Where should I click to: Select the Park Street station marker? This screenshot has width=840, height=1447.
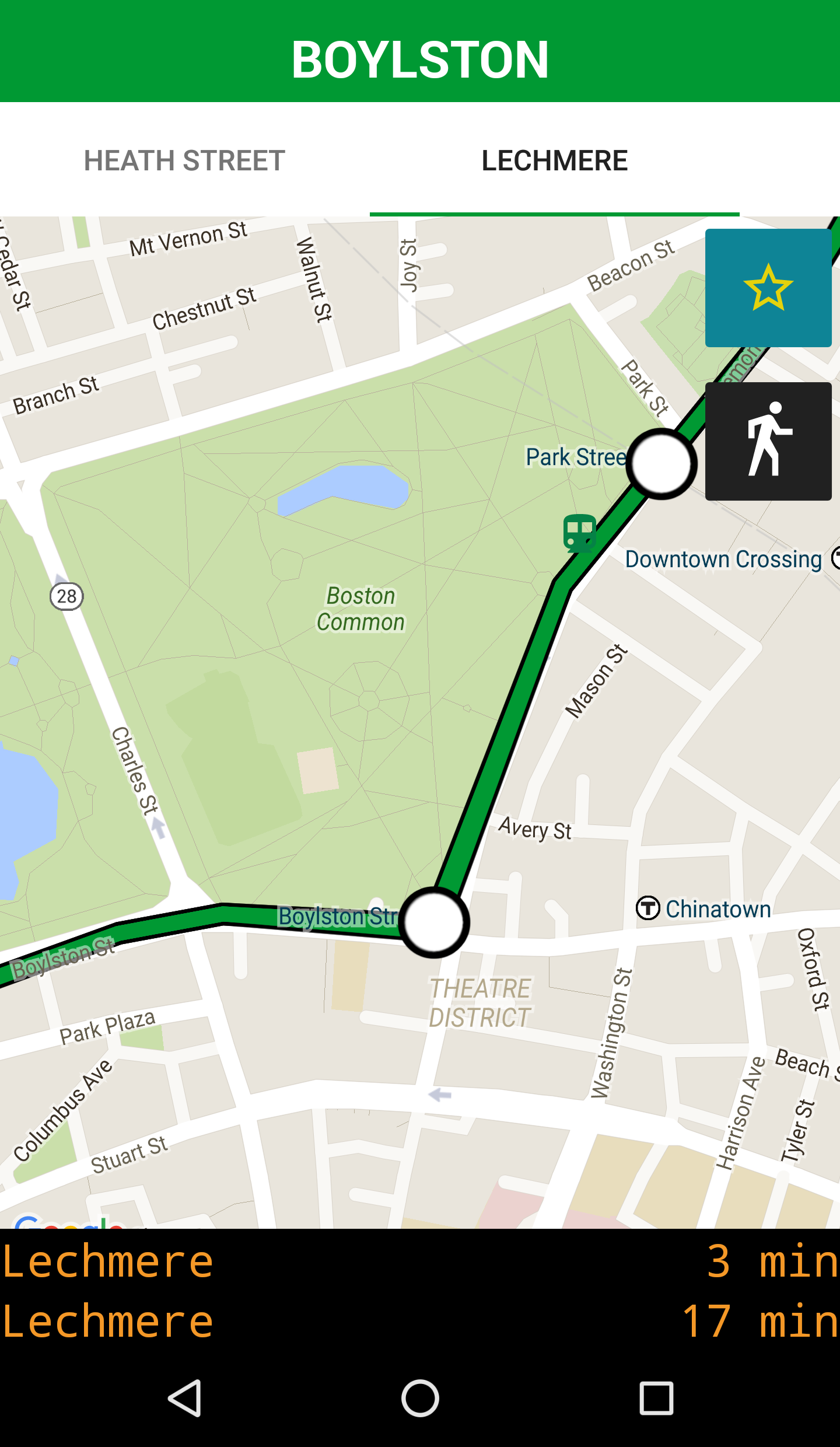click(x=661, y=464)
